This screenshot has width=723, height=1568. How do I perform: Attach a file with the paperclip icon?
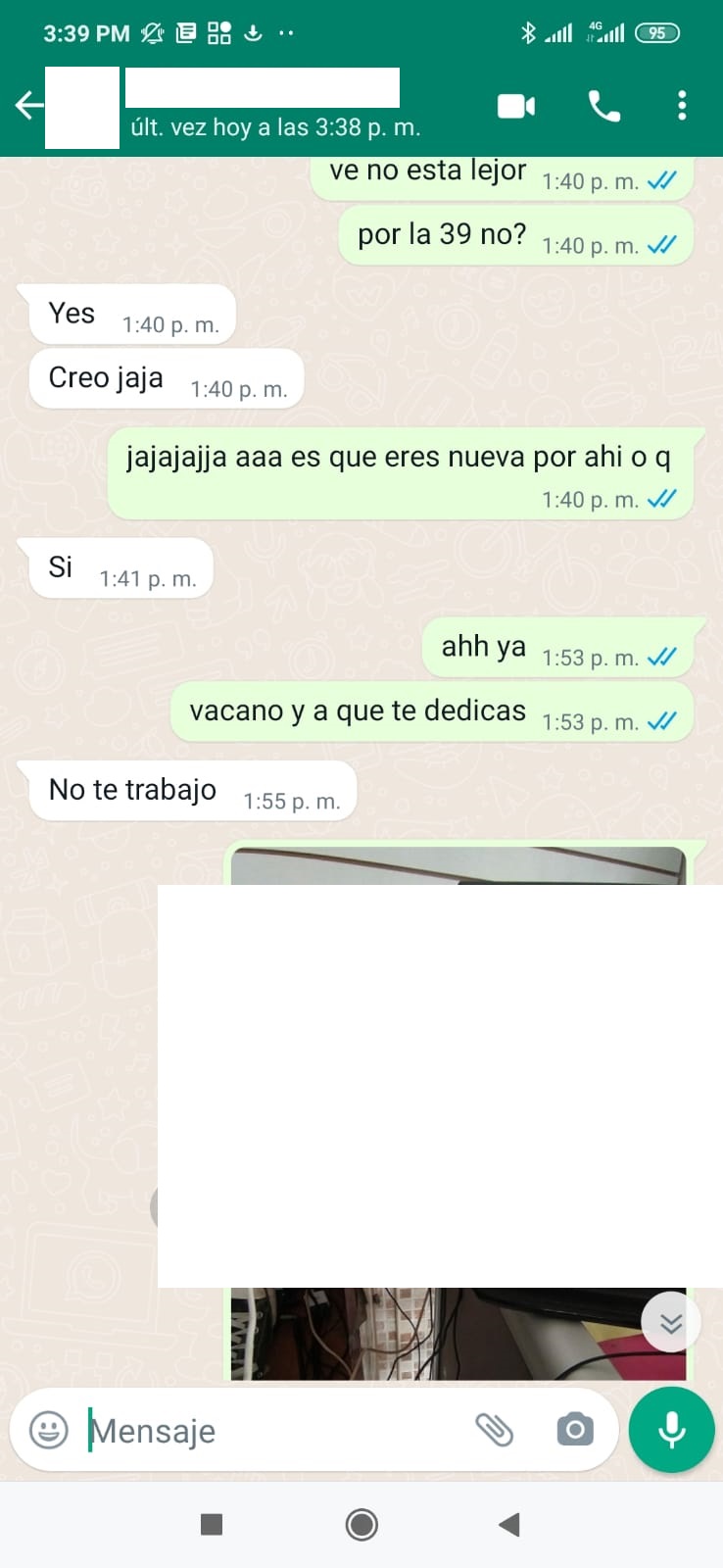[x=494, y=1430]
